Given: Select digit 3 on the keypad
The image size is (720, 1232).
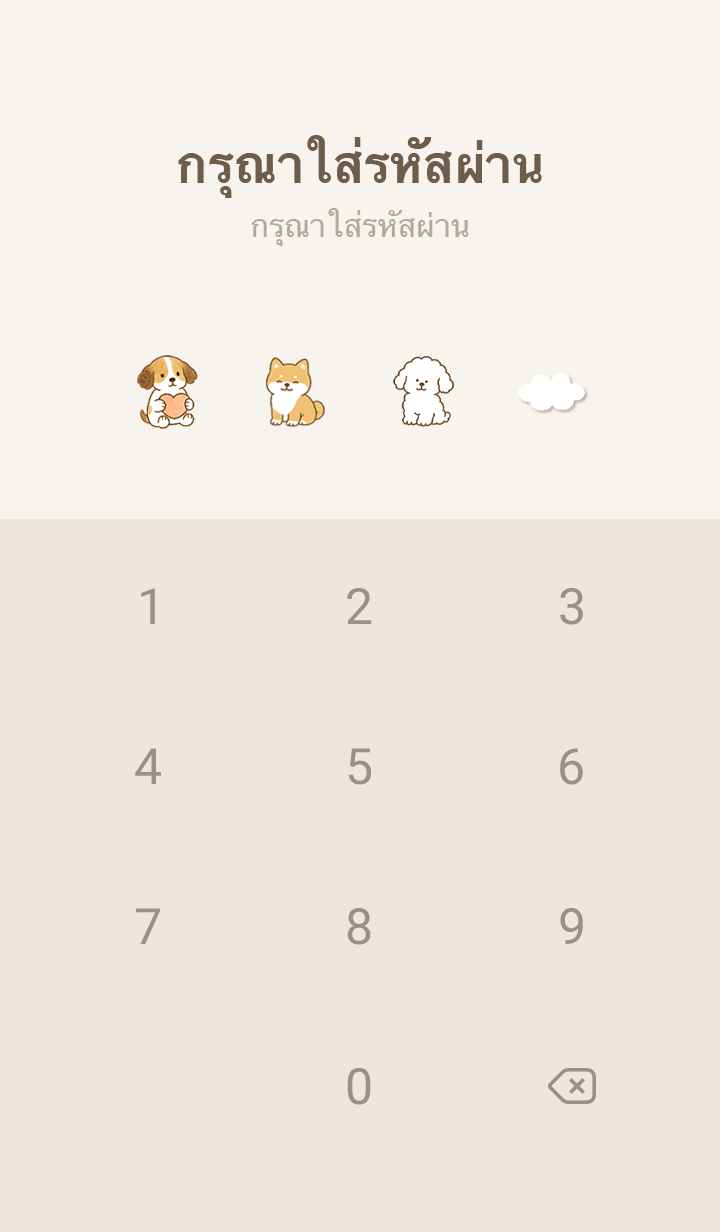Looking at the screenshot, I should point(571,607).
